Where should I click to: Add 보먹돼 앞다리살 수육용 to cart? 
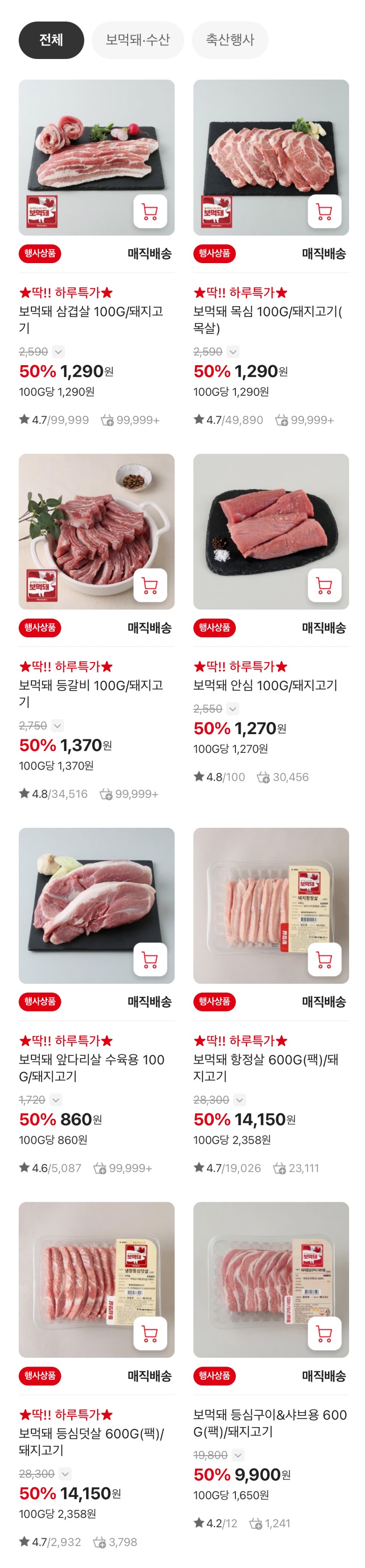(x=150, y=959)
